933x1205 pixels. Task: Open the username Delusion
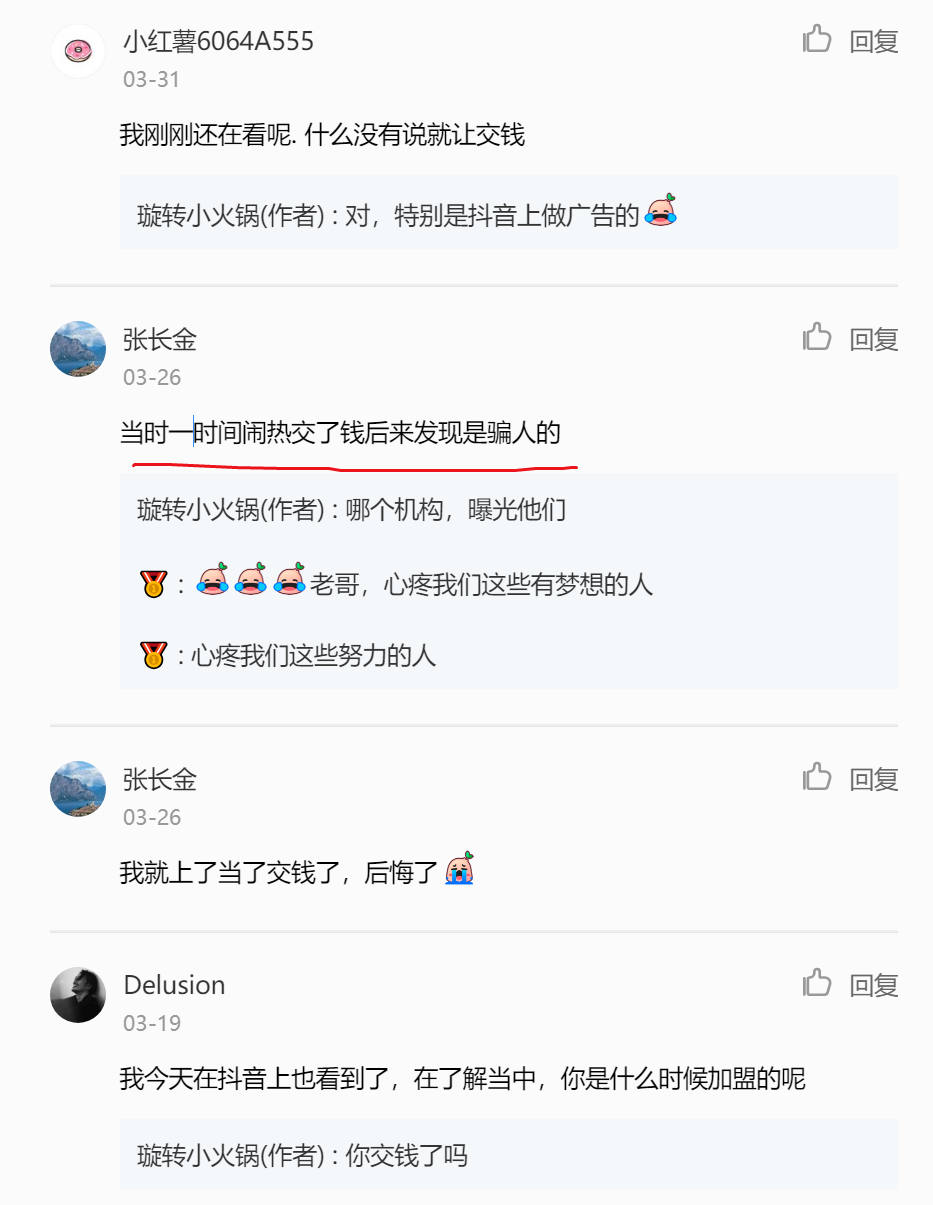pos(174,985)
